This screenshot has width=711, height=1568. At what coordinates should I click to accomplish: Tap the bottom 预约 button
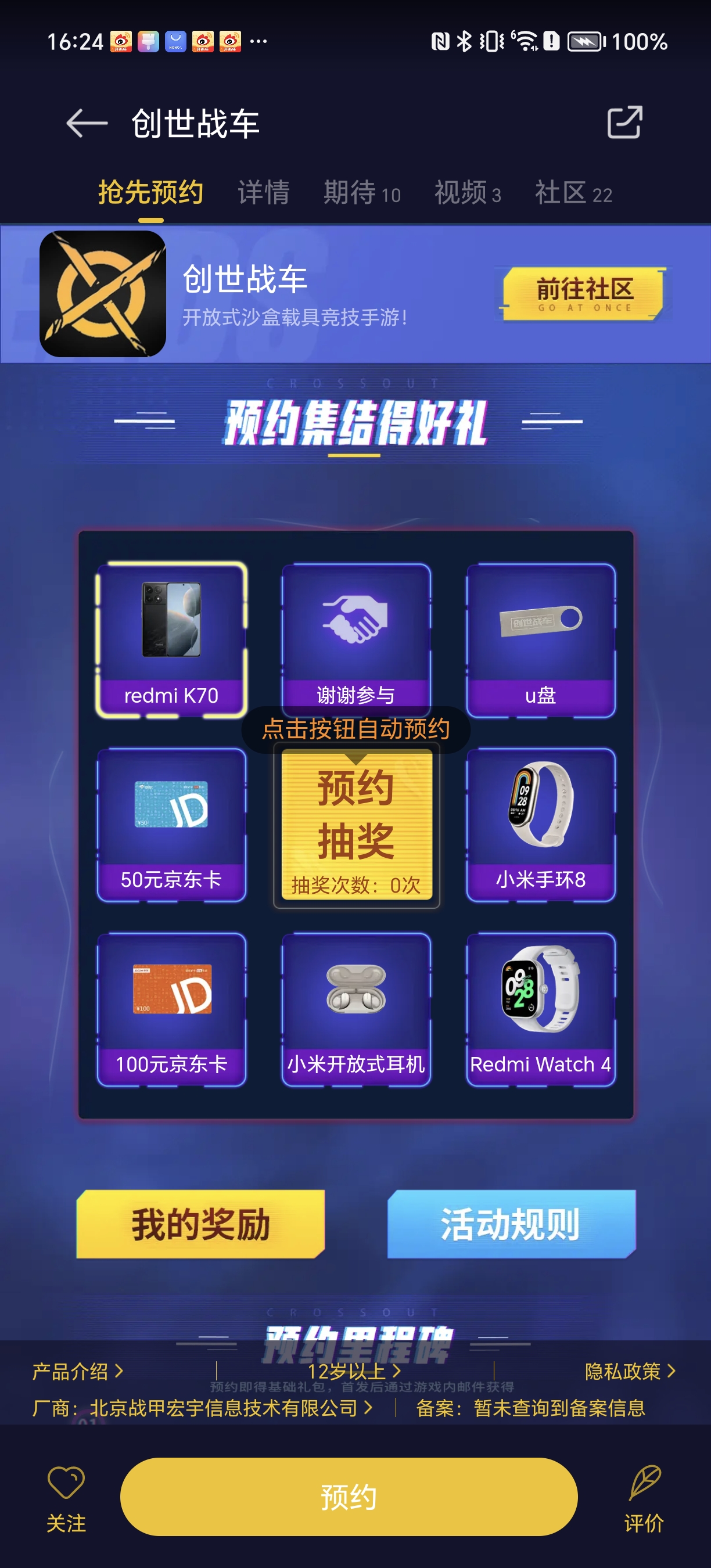348,1497
